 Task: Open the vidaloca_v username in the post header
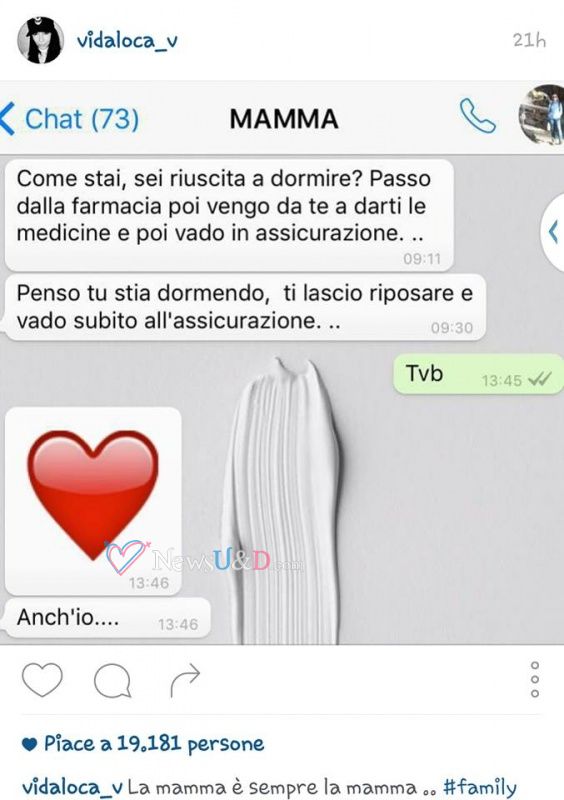[127, 40]
